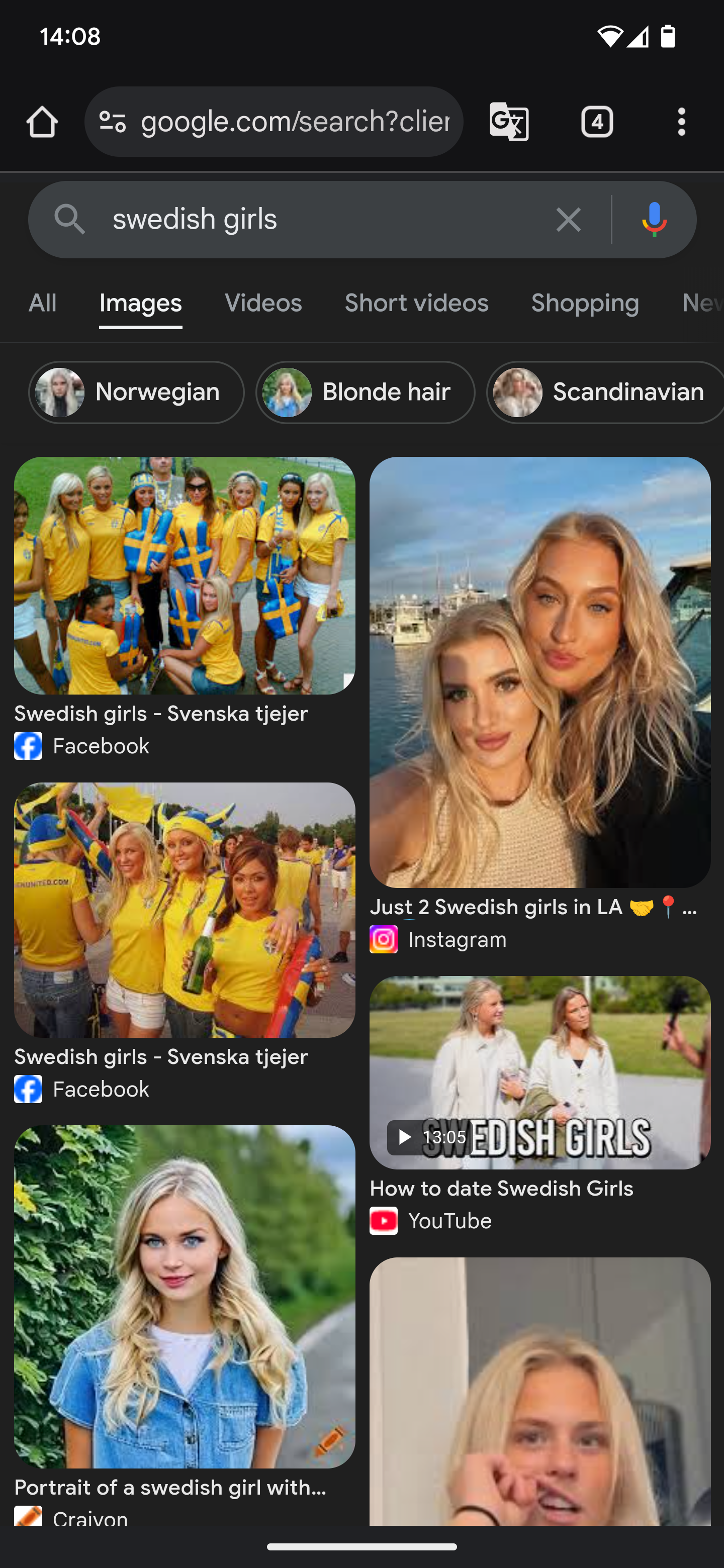724x1568 pixels.
Task: Open the browser overflow menu
Action: [681, 122]
